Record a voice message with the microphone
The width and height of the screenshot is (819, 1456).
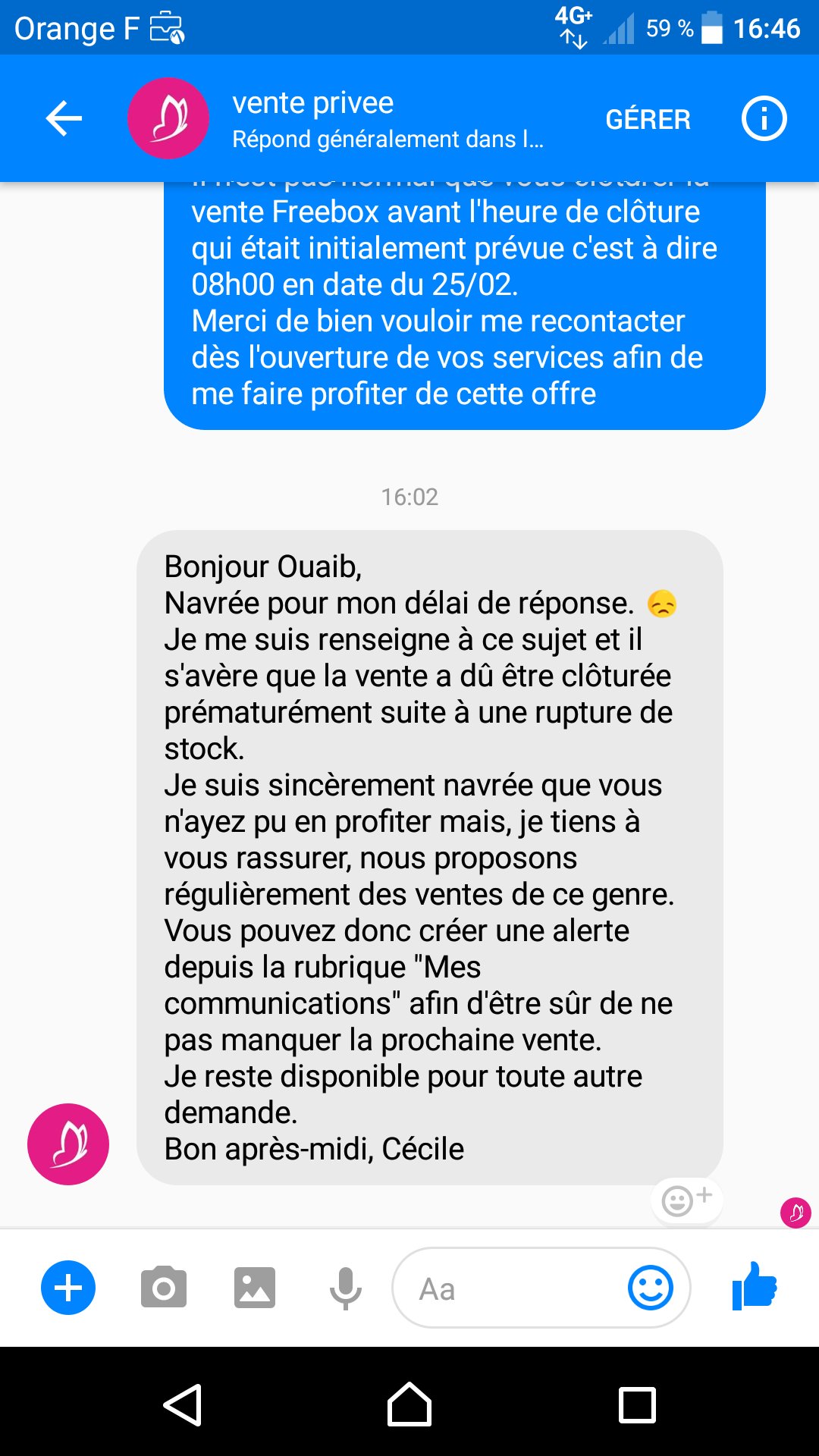point(345,1288)
